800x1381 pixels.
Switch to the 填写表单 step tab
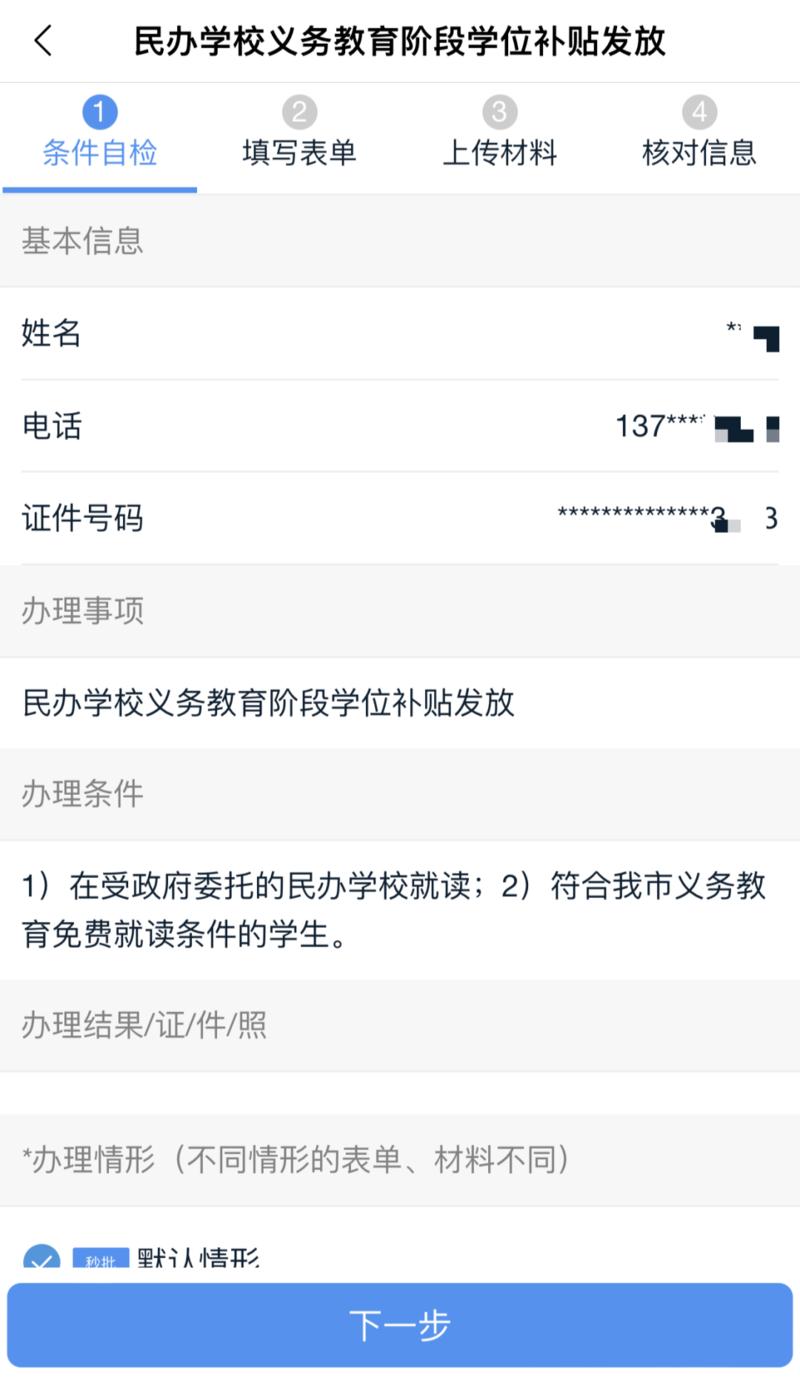pos(299,136)
